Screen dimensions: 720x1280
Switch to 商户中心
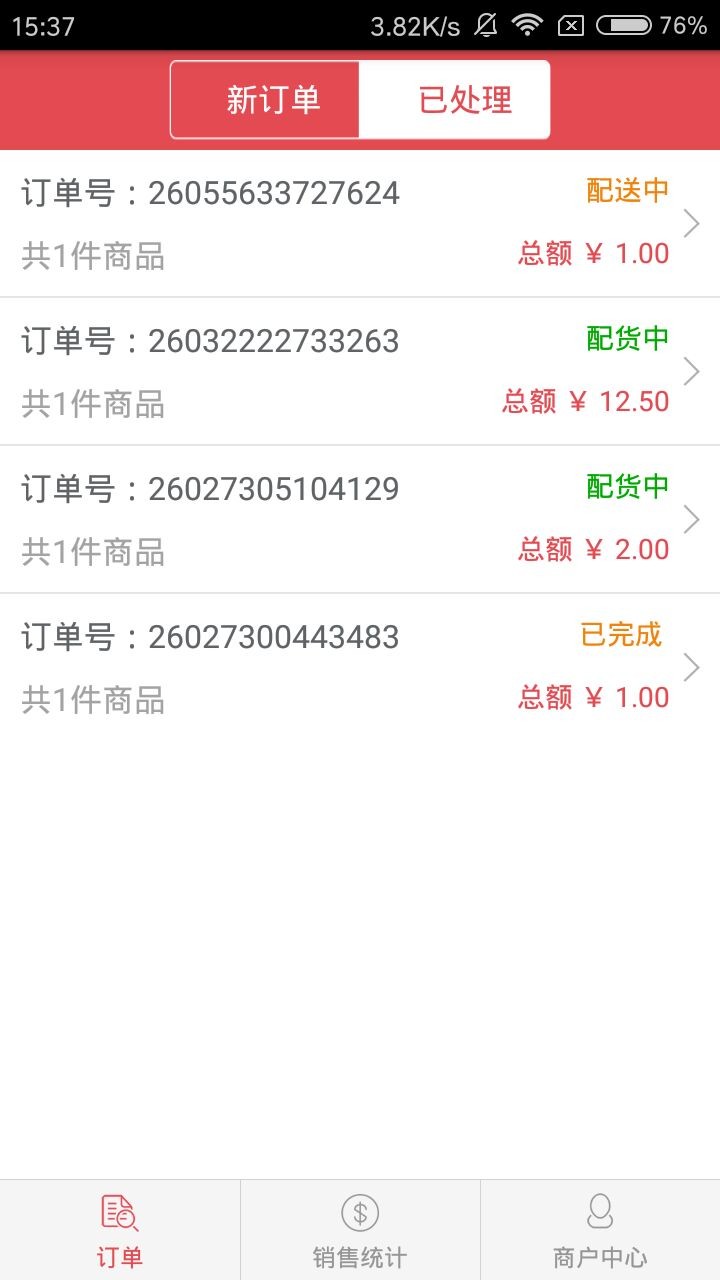pos(600,1230)
